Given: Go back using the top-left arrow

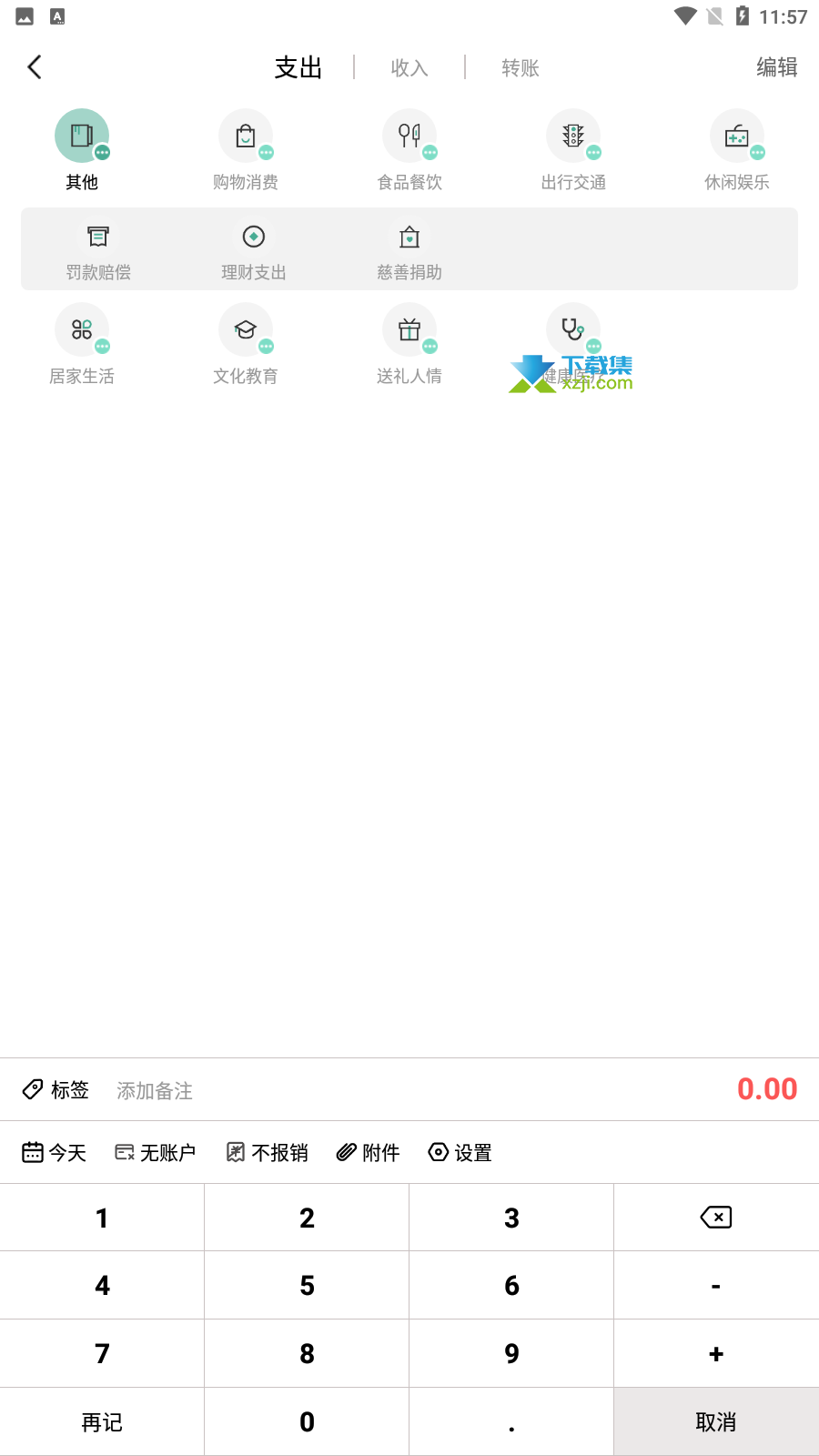Looking at the screenshot, I should 35,67.
